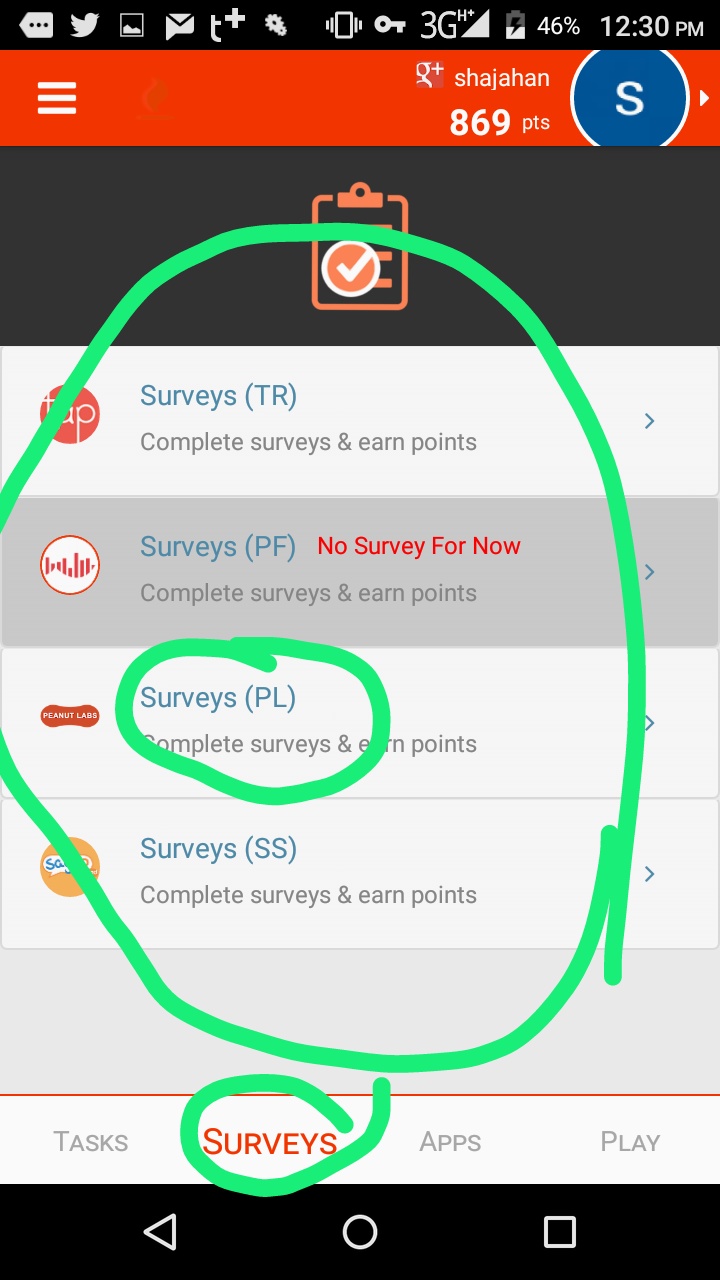The width and height of the screenshot is (720, 1280).
Task: Open shajahan's profile avatar
Action: point(629,98)
